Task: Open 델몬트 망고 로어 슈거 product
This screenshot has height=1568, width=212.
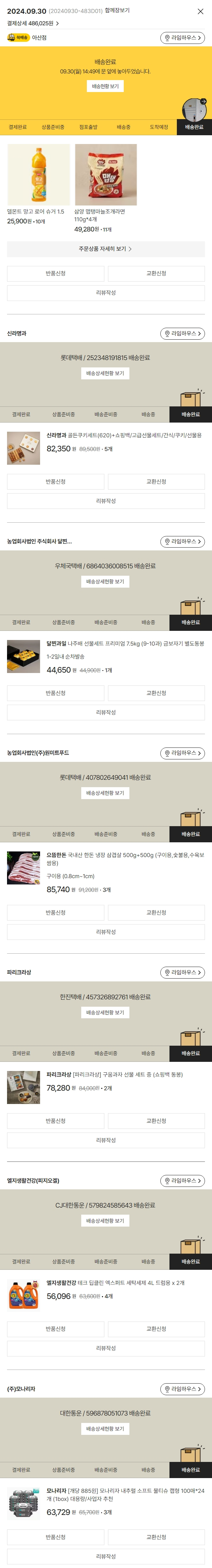Action: point(38,175)
